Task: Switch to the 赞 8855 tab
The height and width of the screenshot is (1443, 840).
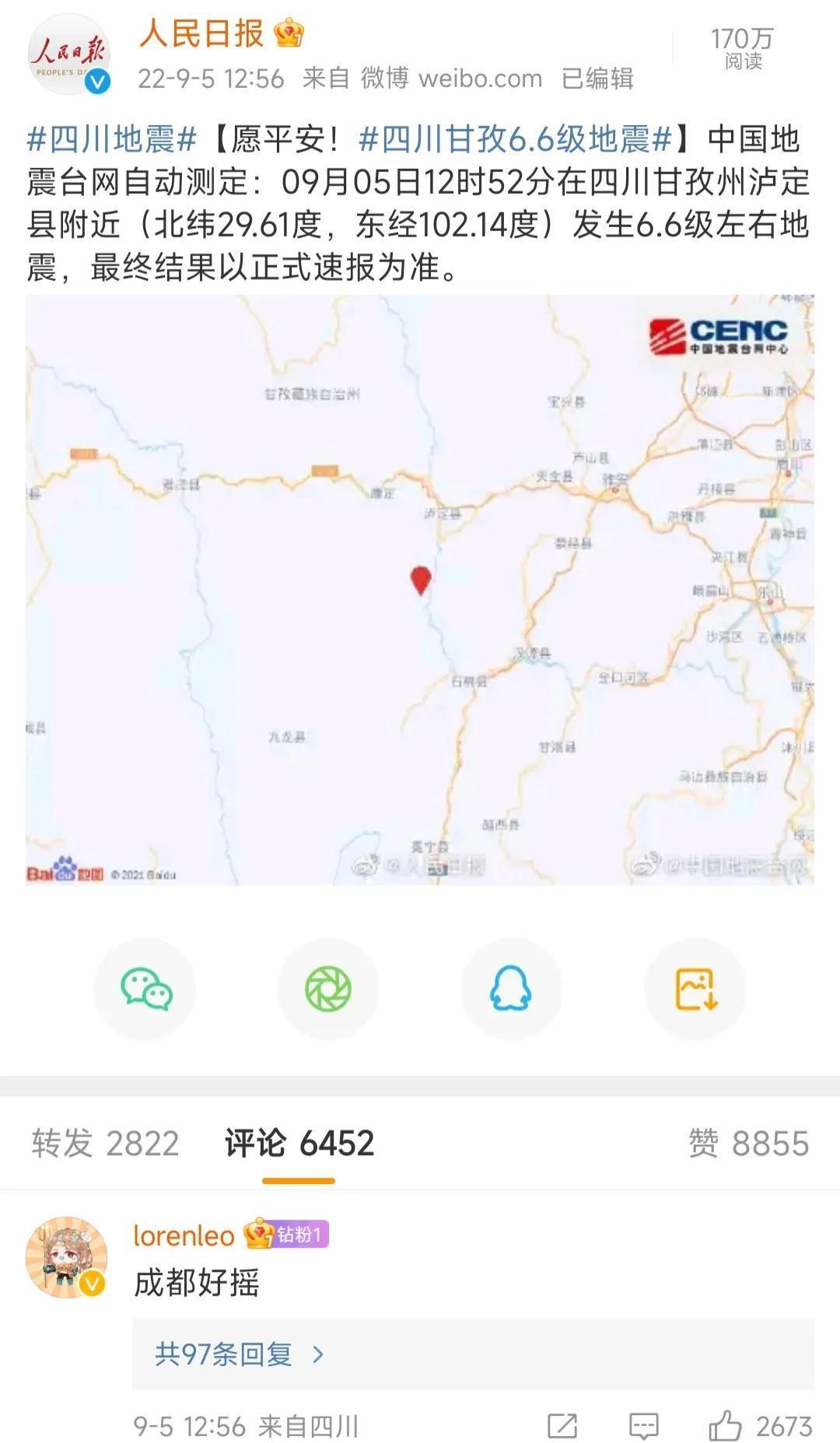Action: (x=748, y=1144)
